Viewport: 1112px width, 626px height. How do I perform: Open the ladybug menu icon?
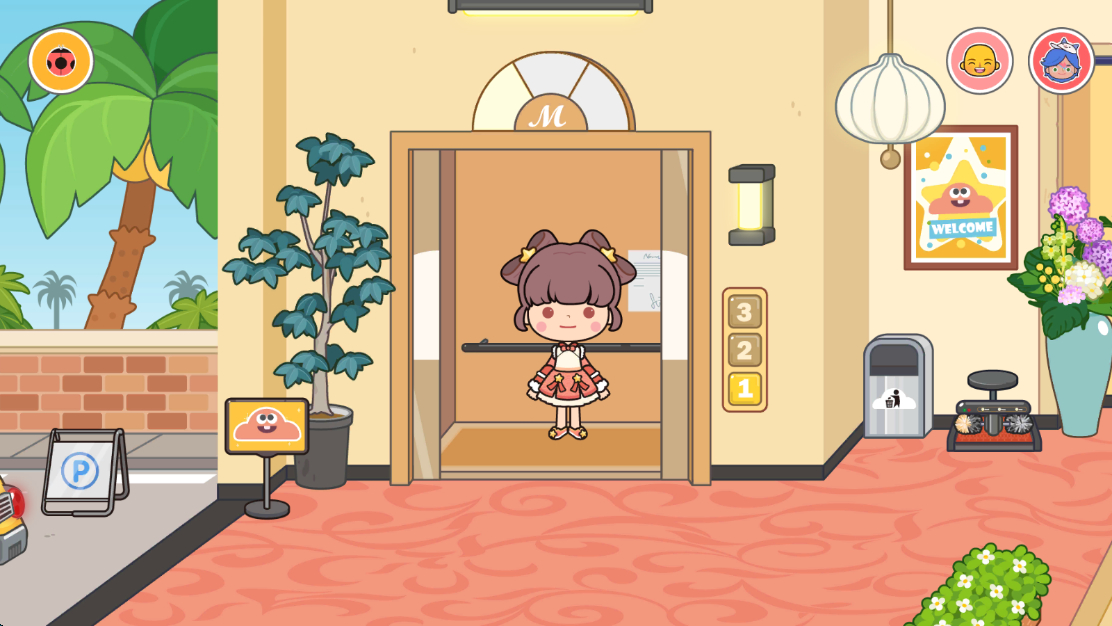(x=61, y=61)
